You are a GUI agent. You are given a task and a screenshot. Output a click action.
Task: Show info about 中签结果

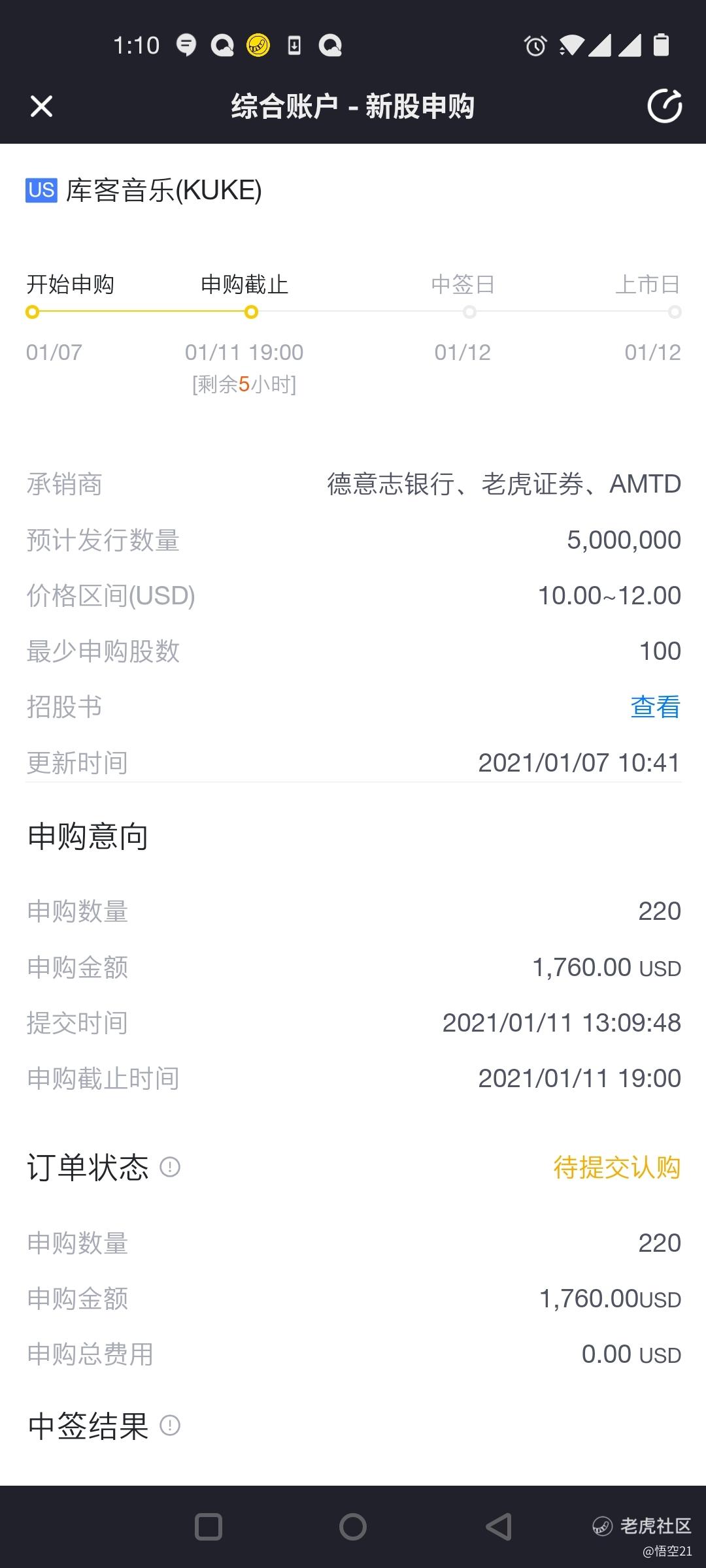170,1426
